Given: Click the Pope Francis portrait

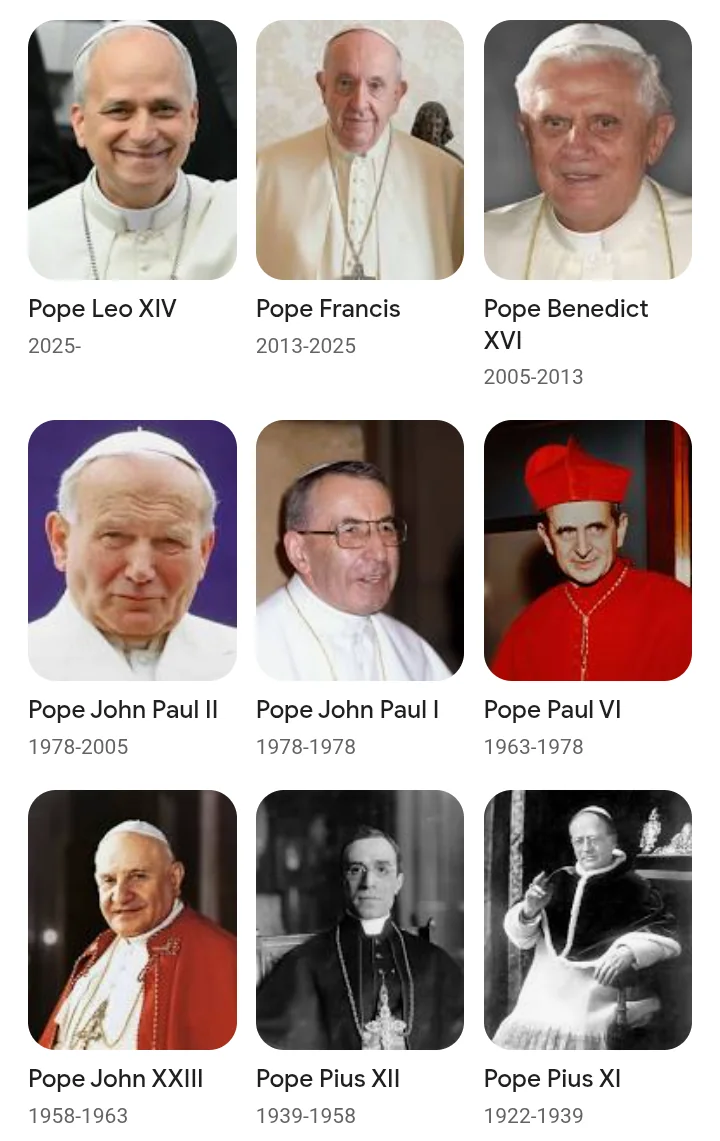Looking at the screenshot, I should [360, 149].
